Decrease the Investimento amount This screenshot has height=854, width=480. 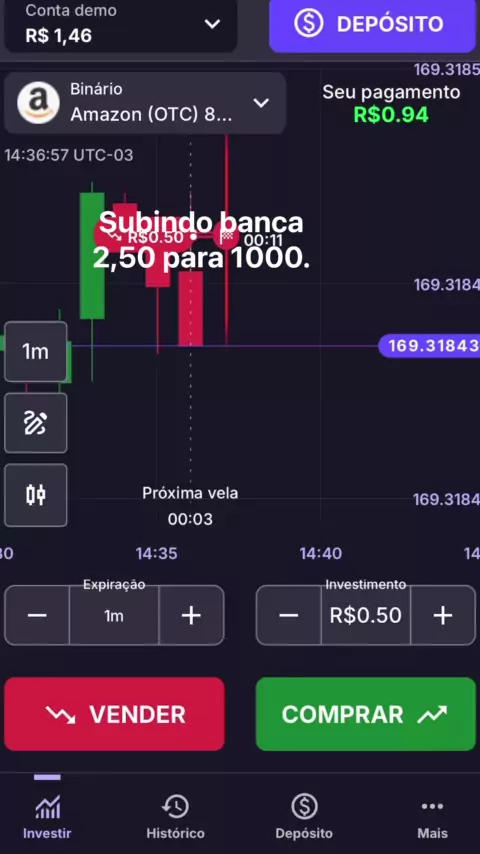(x=289, y=615)
